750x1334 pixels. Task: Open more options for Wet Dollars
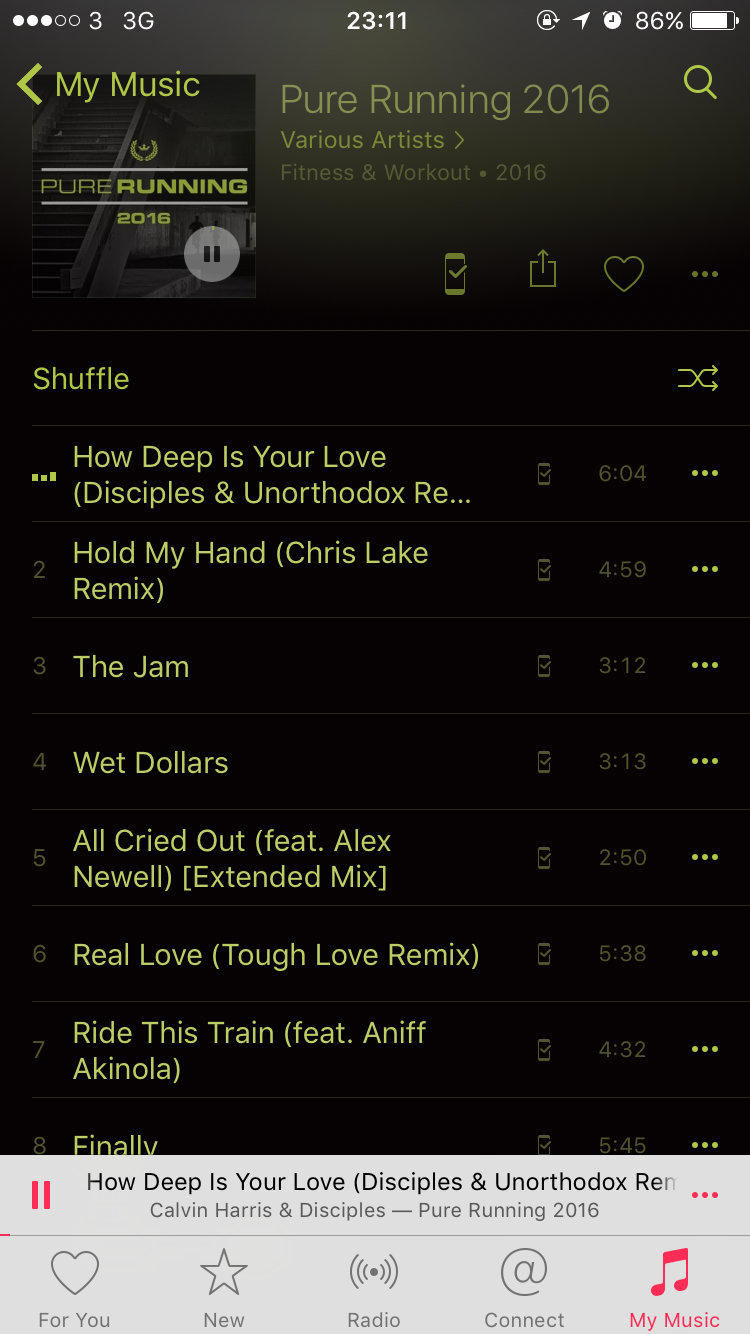tap(705, 762)
